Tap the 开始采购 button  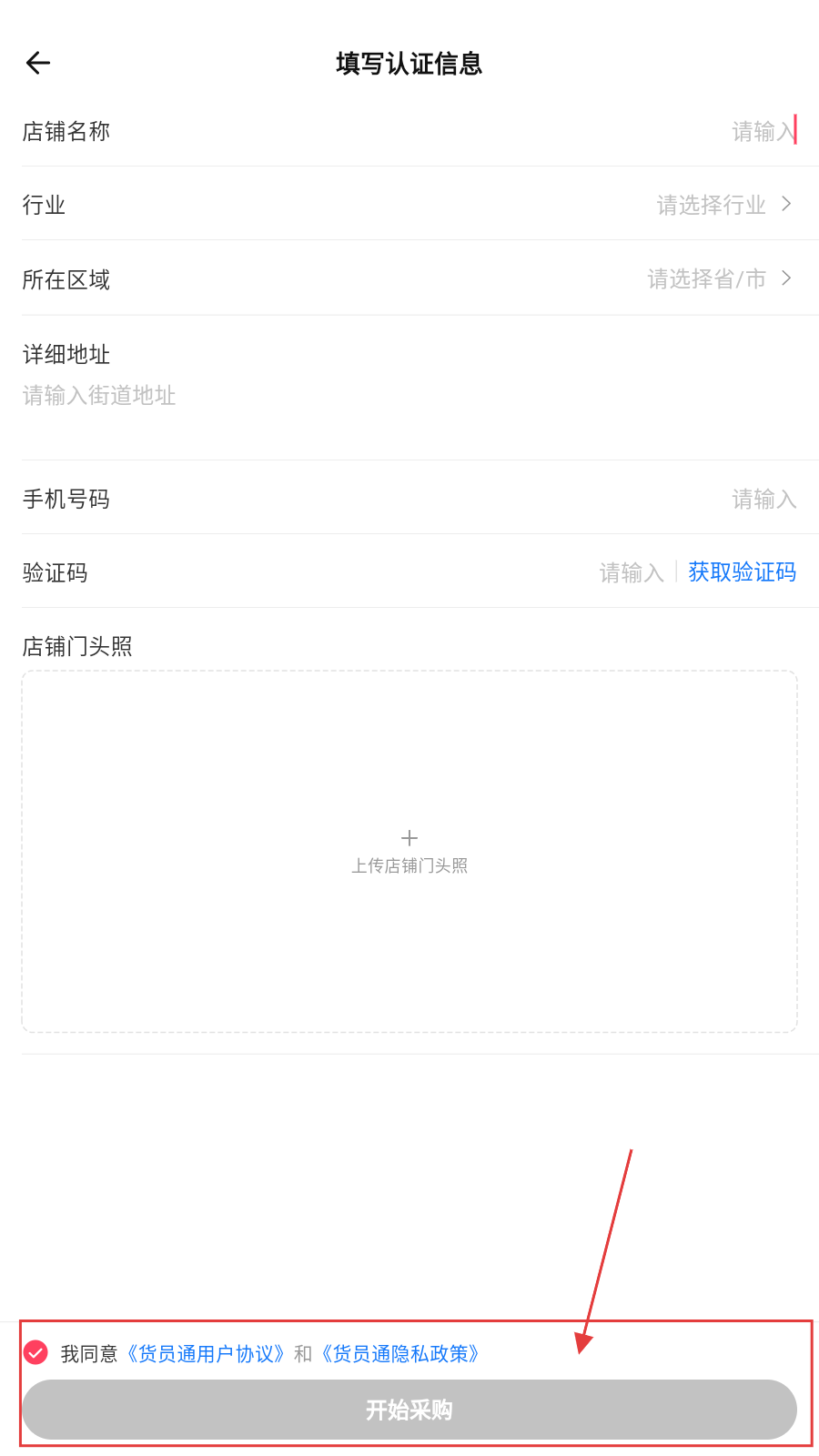[409, 1410]
